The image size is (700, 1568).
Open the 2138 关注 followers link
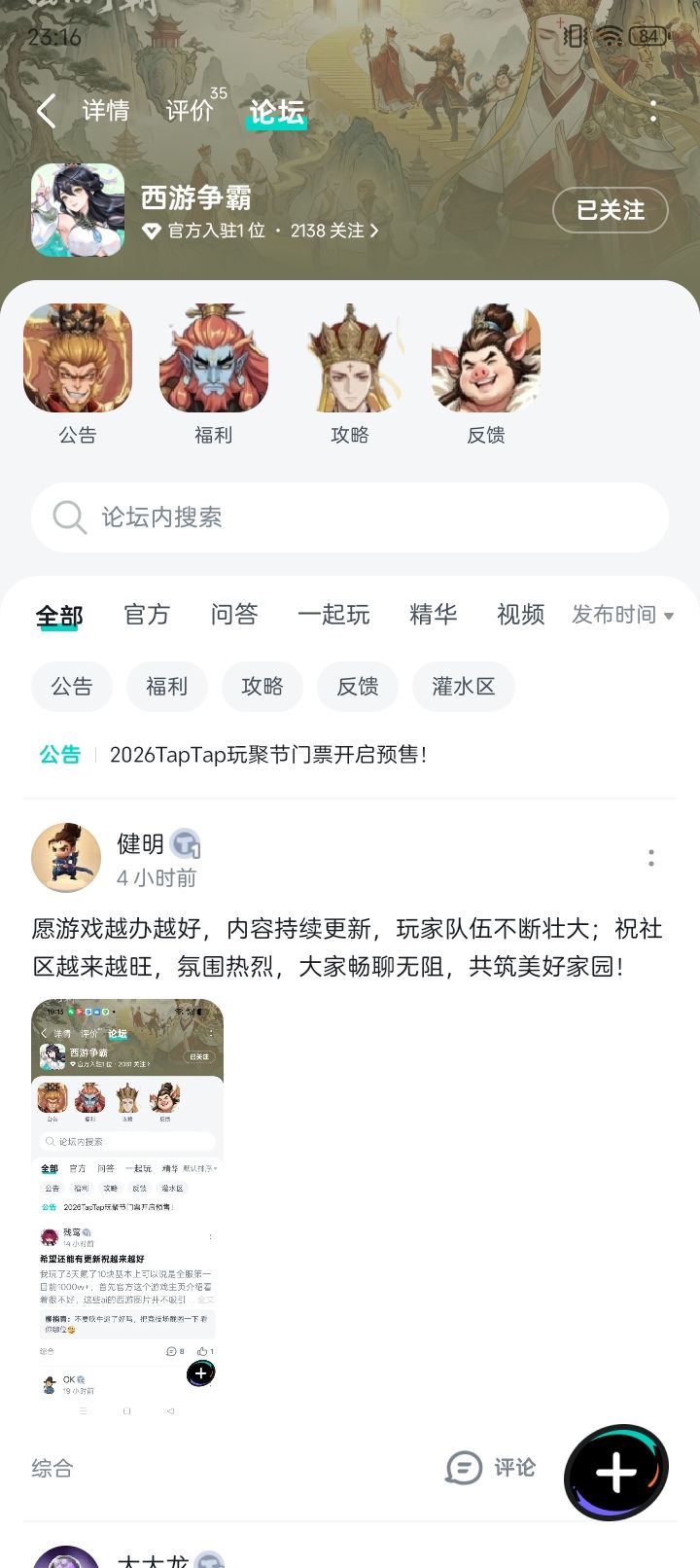tap(334, 231)
